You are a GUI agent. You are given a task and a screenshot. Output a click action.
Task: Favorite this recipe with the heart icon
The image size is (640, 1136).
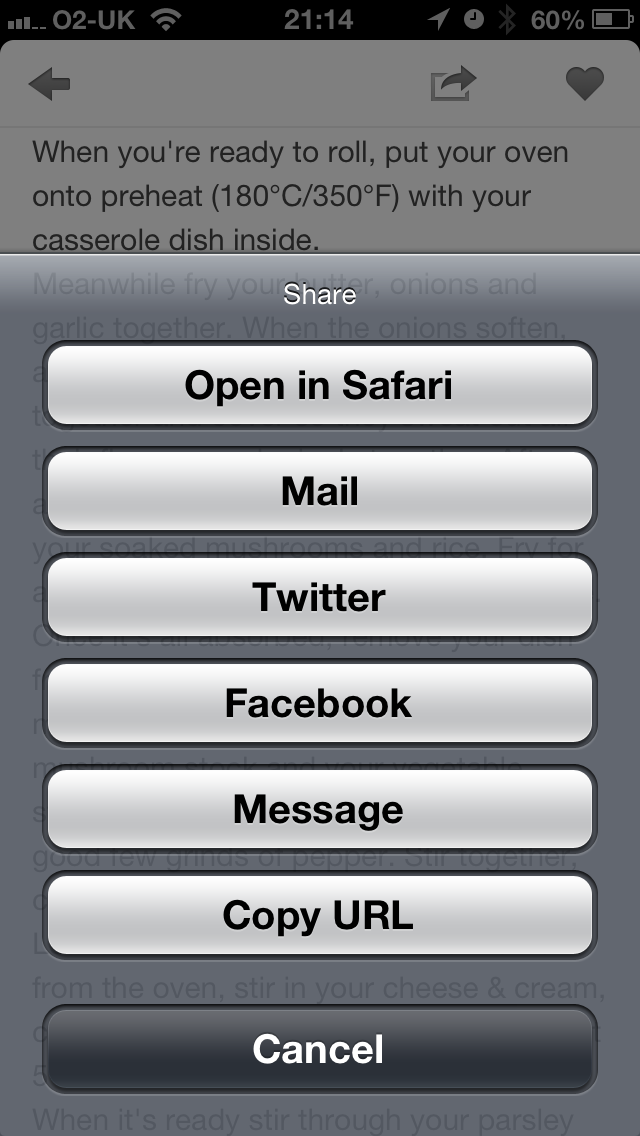click(x=585, y=83)
